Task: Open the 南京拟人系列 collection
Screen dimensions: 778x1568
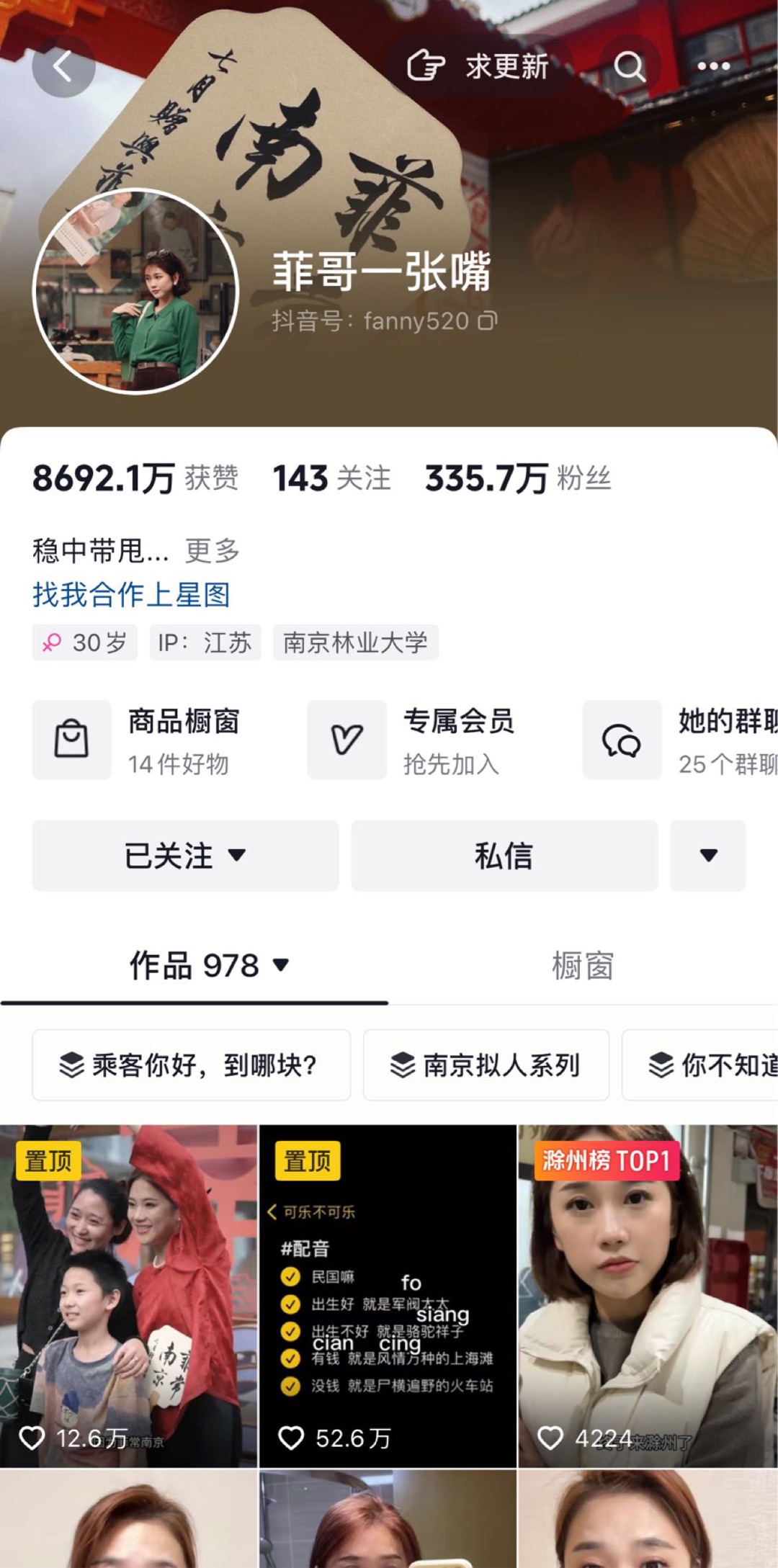Action: pos(486,1065)
